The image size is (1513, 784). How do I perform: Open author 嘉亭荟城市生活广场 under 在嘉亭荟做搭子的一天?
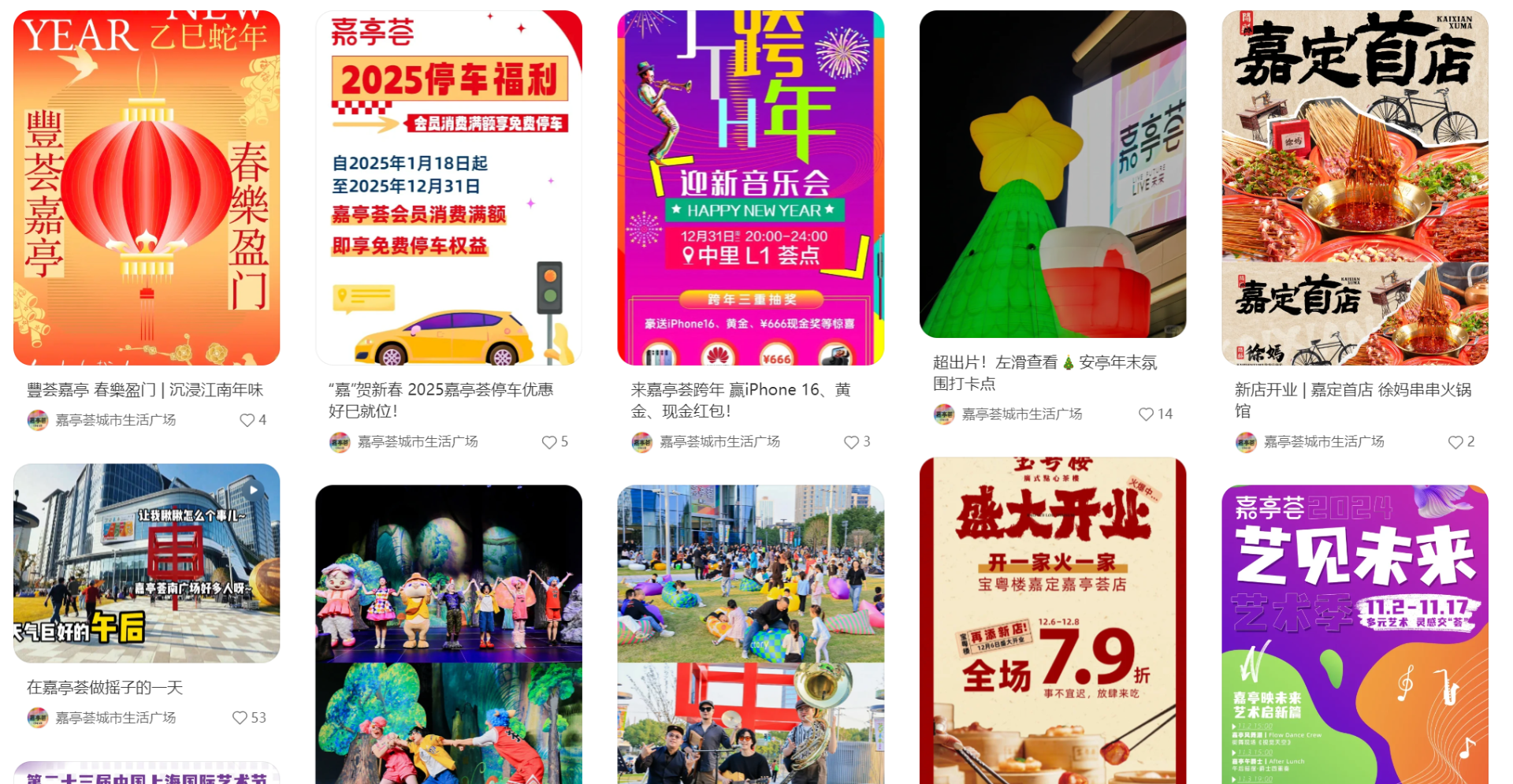(x=115, y=718)
